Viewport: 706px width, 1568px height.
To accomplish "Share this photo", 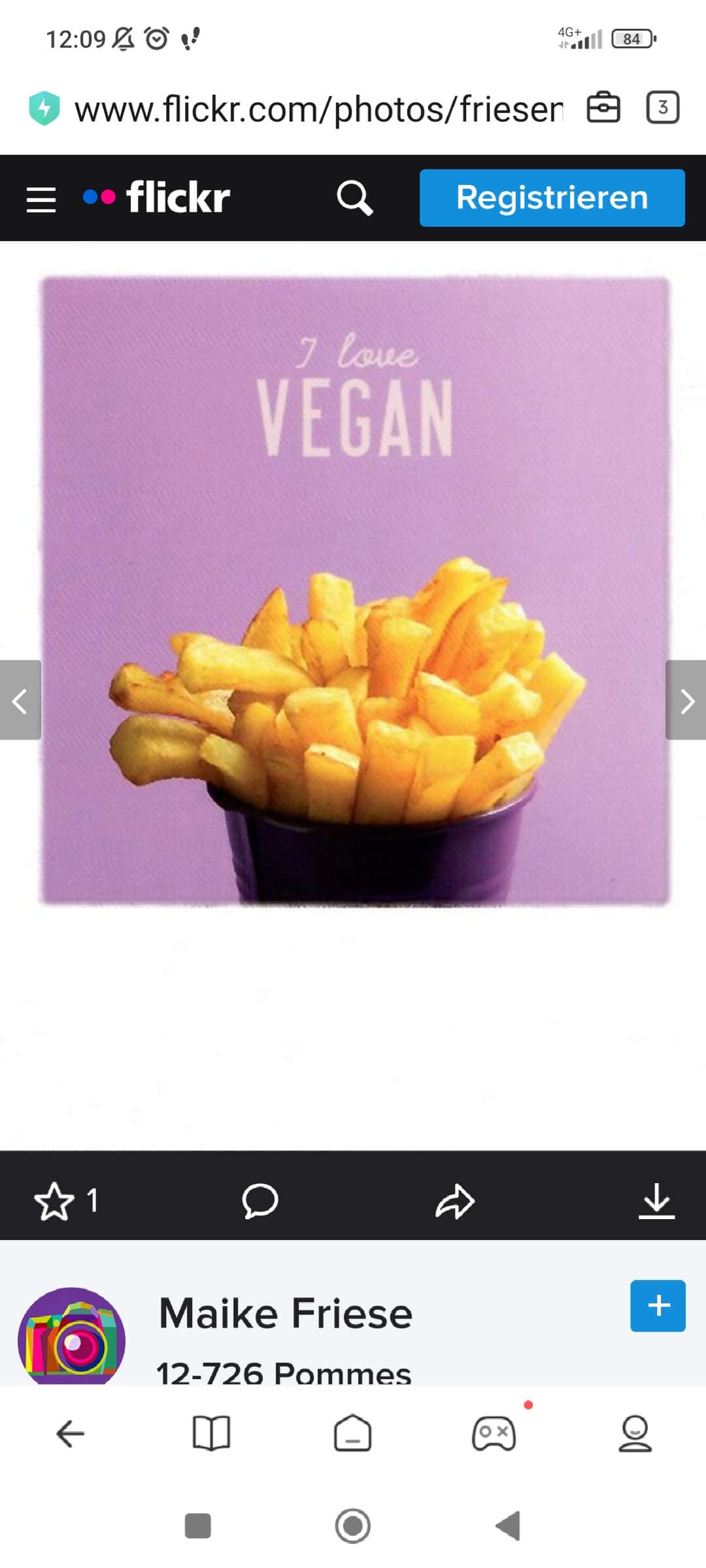I will pos(455,1201).
